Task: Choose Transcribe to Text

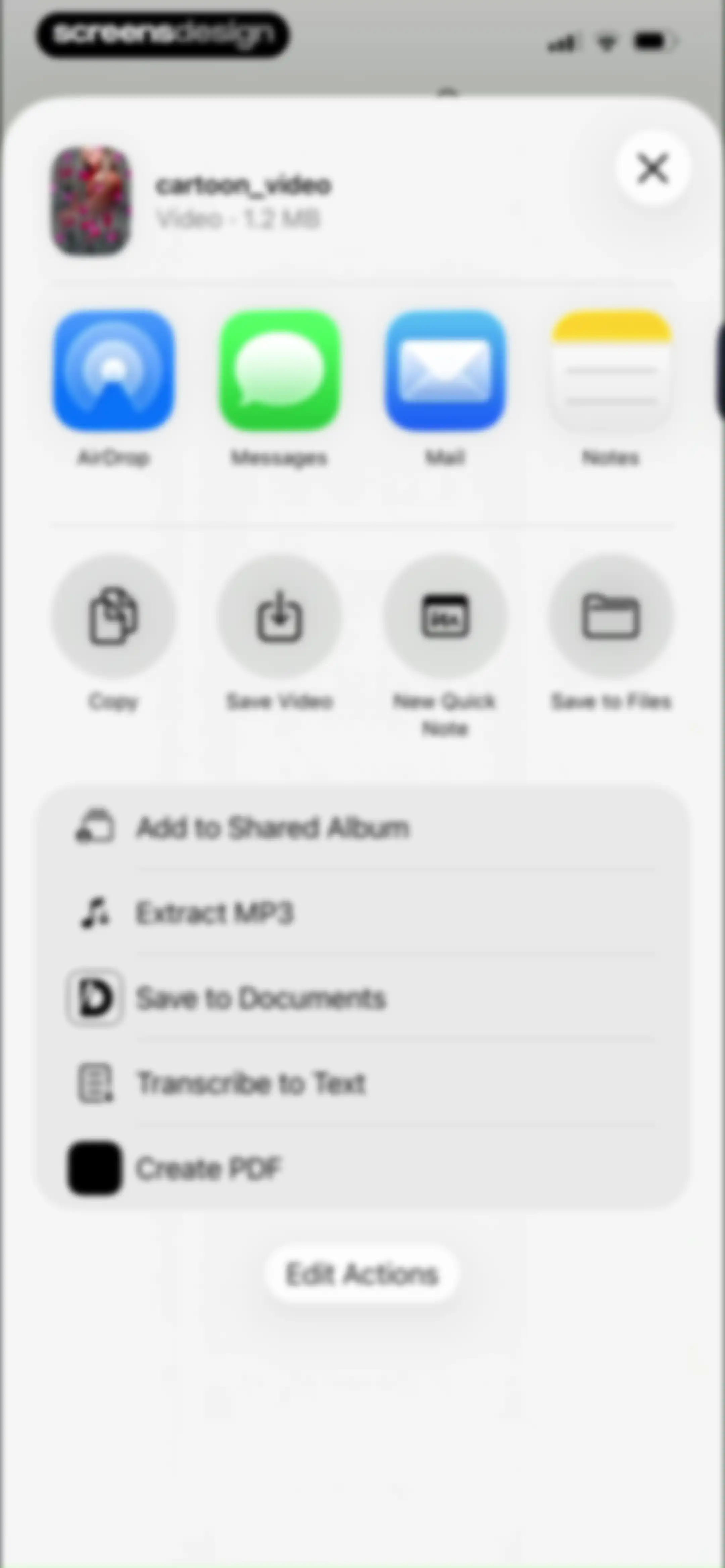Action: (x=363, y=1083)
